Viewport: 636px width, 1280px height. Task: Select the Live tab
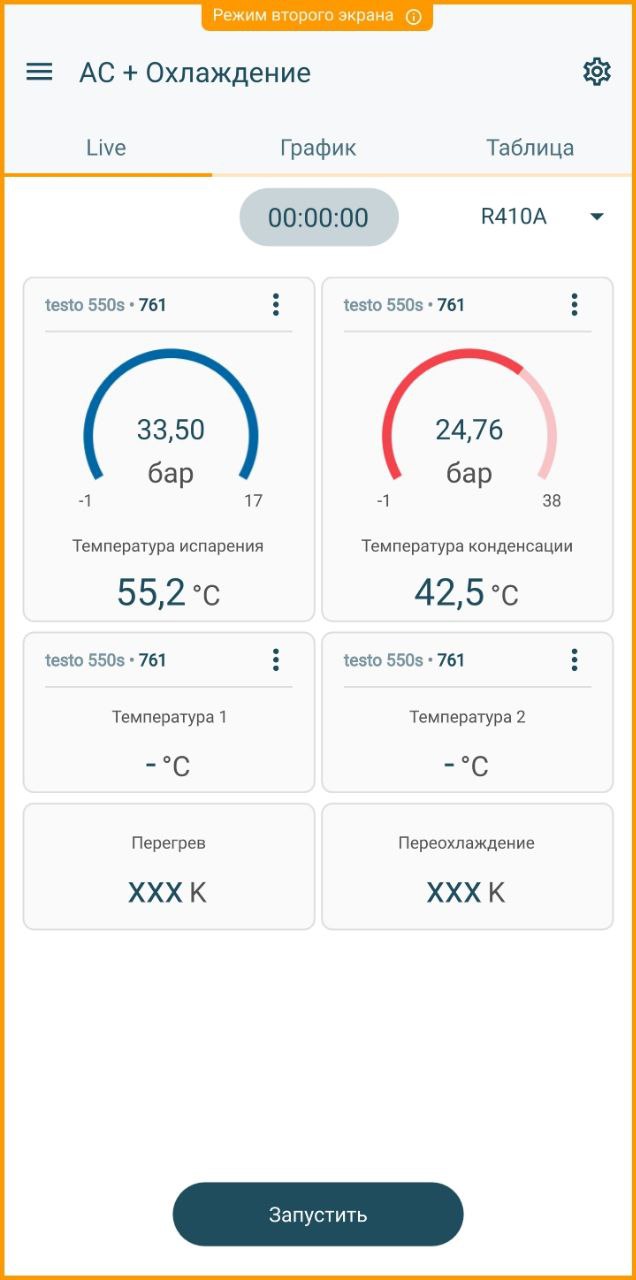coord(106,148)
